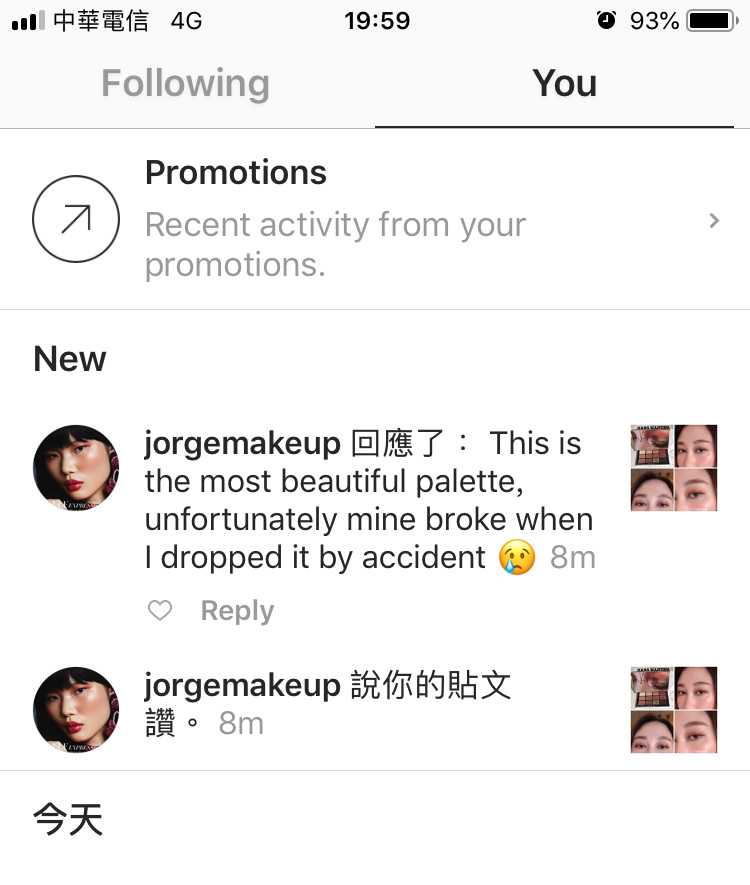Switch to the Following tab
The height and width of the screenshot is (885, 750).
(185, 84)
